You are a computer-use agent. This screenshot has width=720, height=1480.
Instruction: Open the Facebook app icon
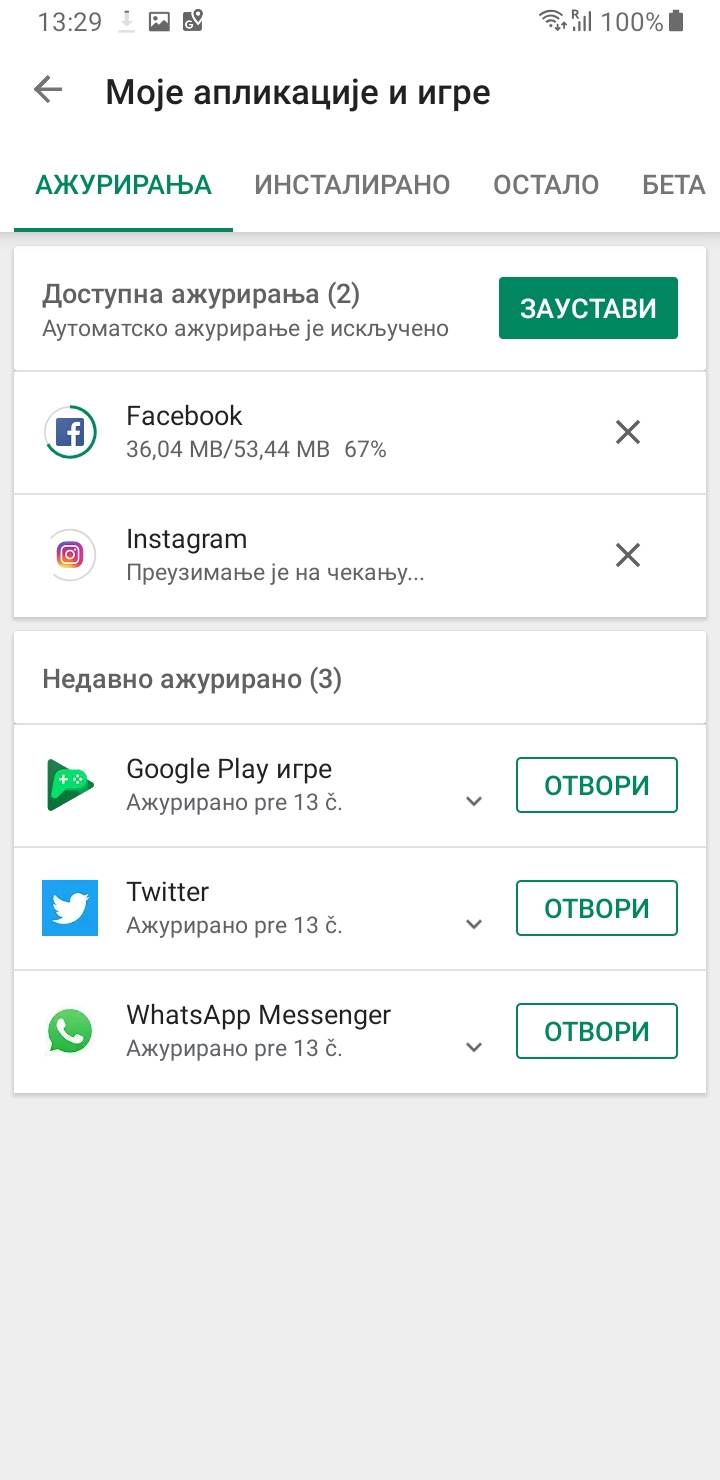coord(70,432)
